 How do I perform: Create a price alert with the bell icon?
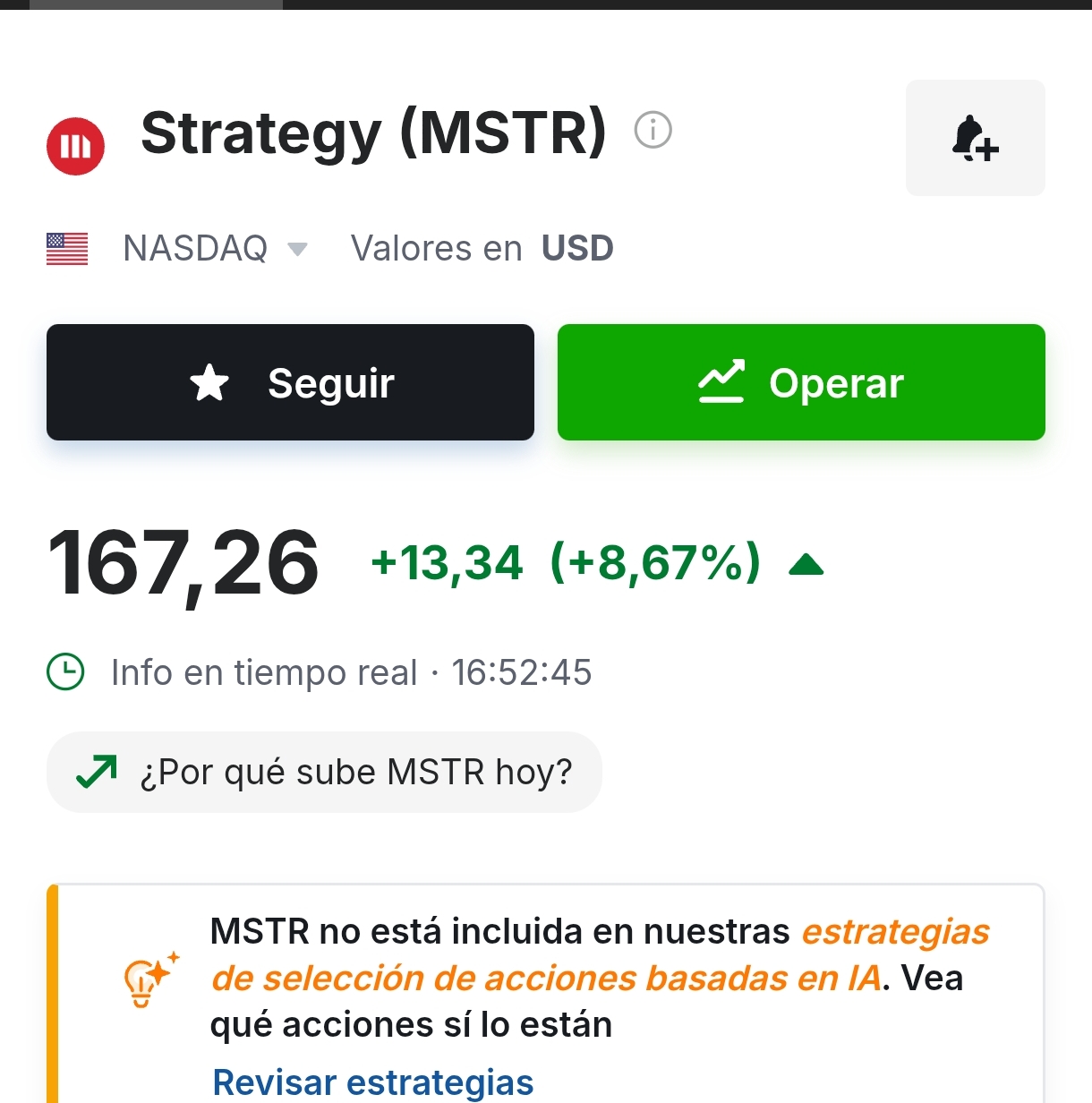(x=976, y=138)
